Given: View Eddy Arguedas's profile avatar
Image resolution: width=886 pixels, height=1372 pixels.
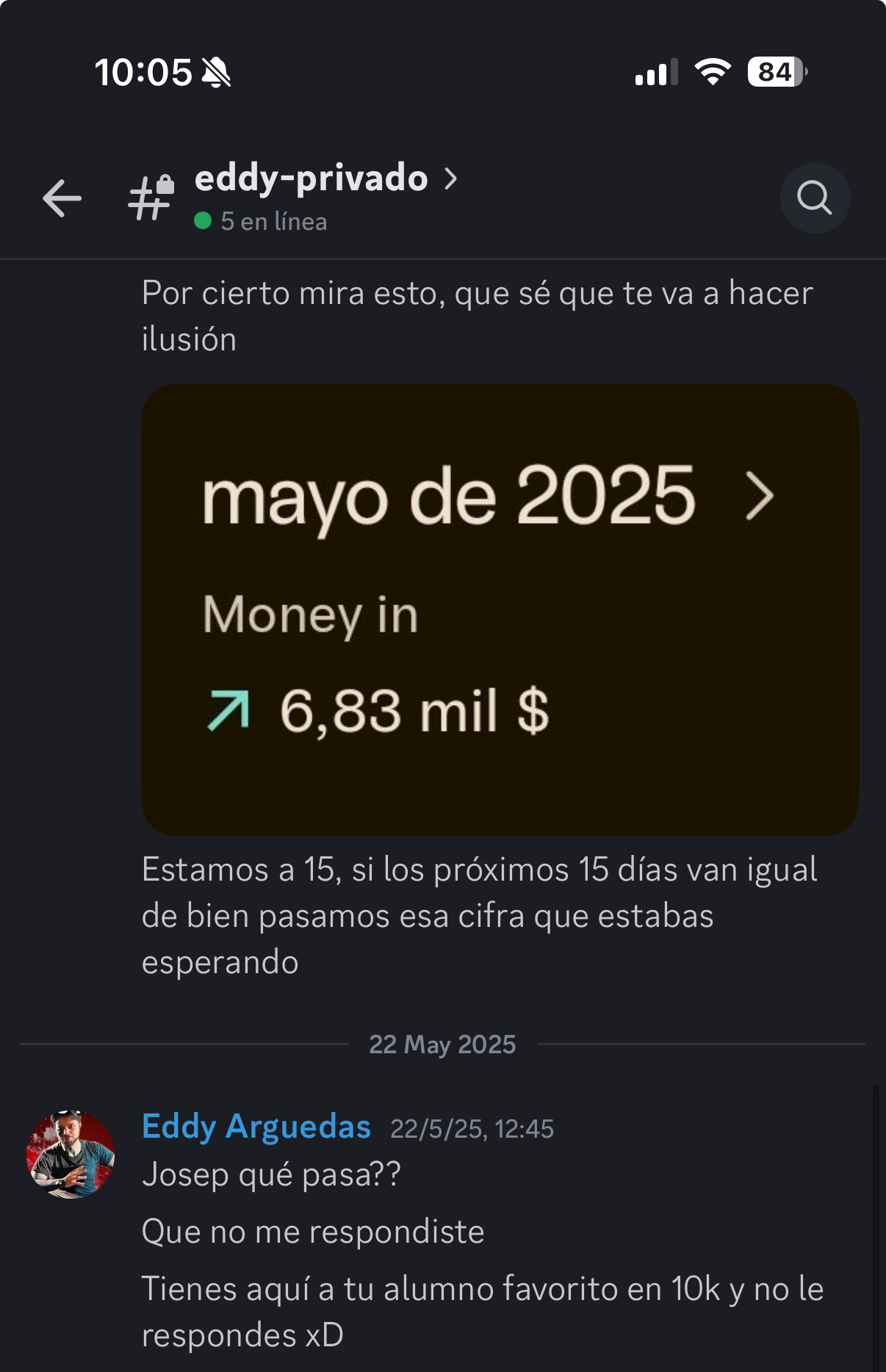Looking at the screenshot, I should [71, 1155].
